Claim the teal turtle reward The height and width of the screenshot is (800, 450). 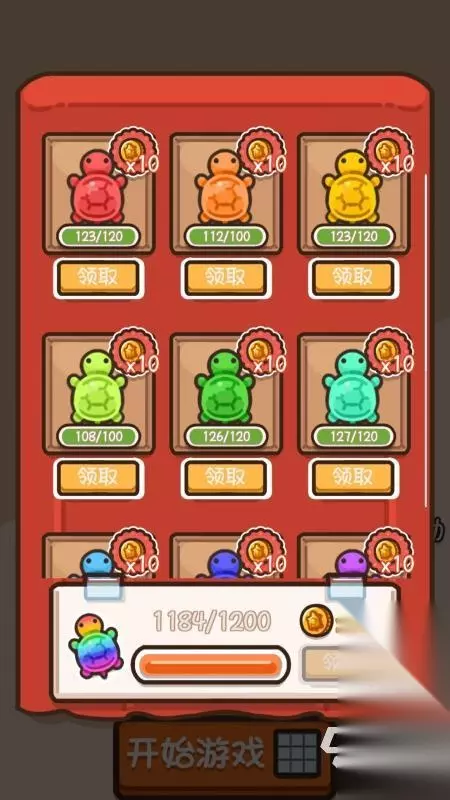tap(354, 479)
